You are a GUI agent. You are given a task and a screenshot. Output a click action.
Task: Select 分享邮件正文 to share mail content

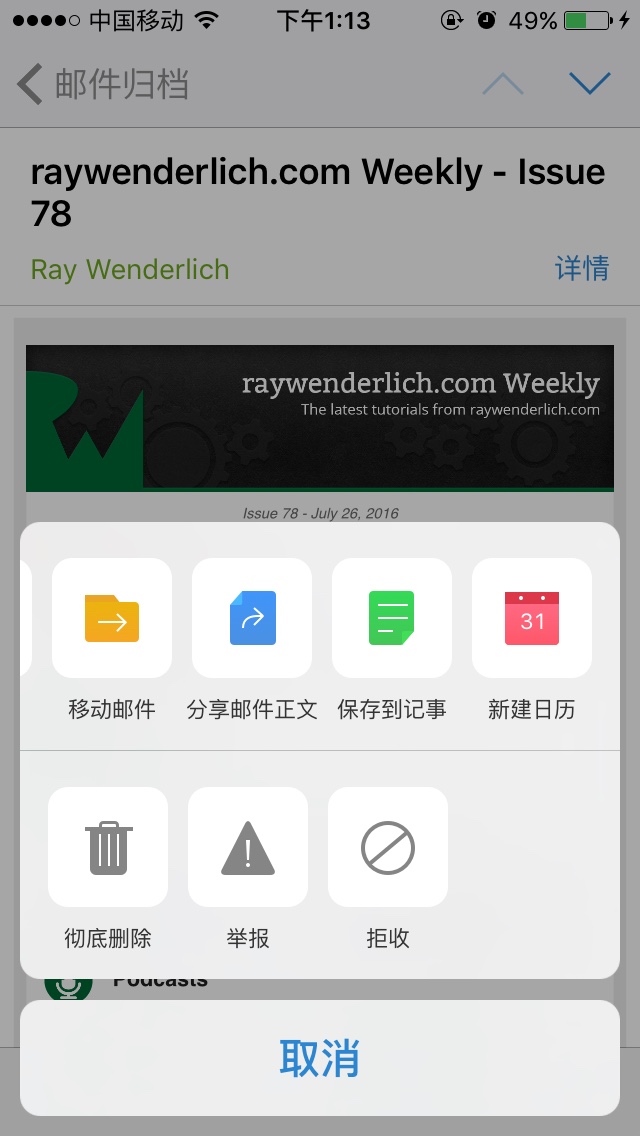(252, 618)
